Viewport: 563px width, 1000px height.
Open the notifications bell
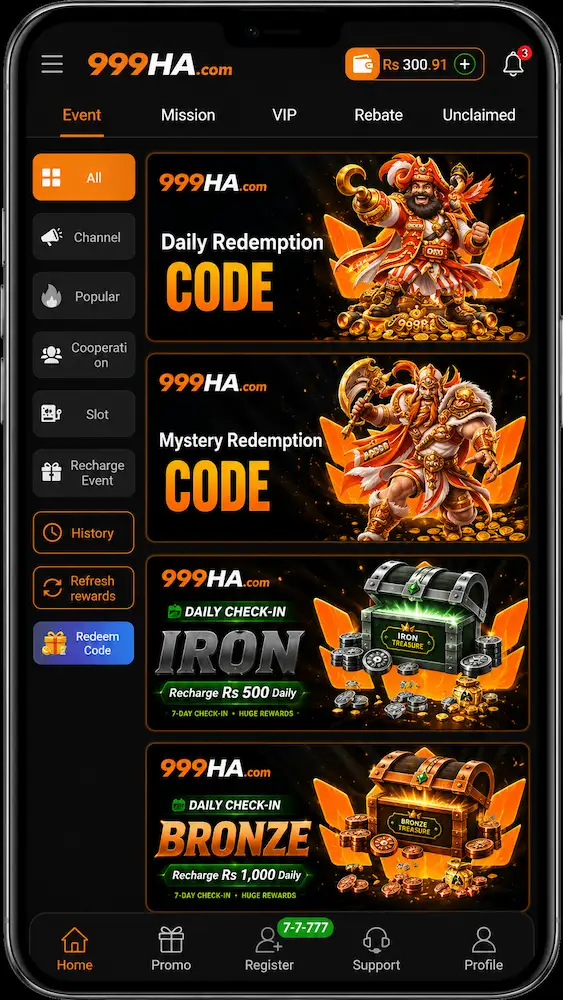[513, 64]
